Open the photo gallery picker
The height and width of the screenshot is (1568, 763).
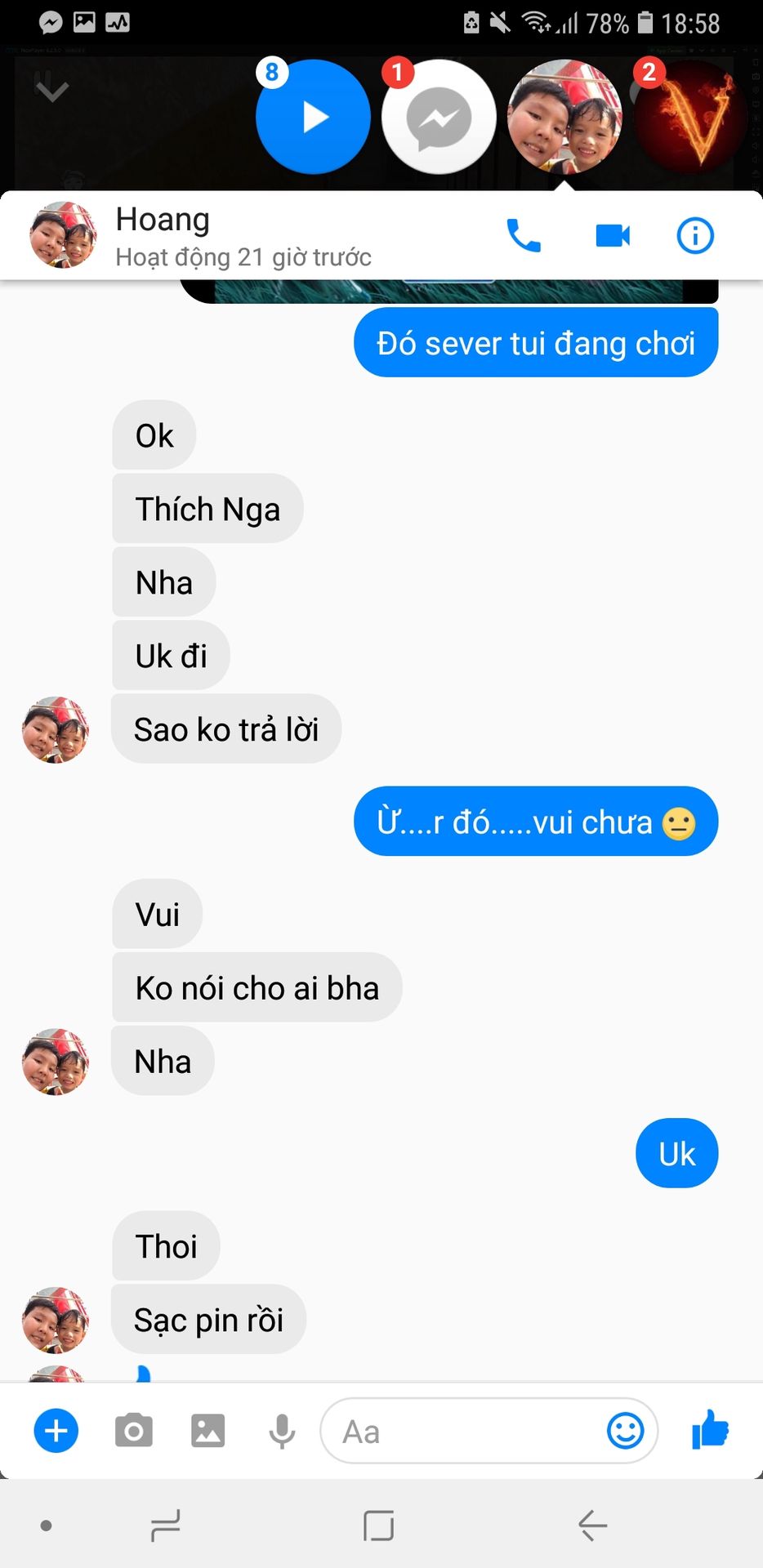pos(208,1431)
